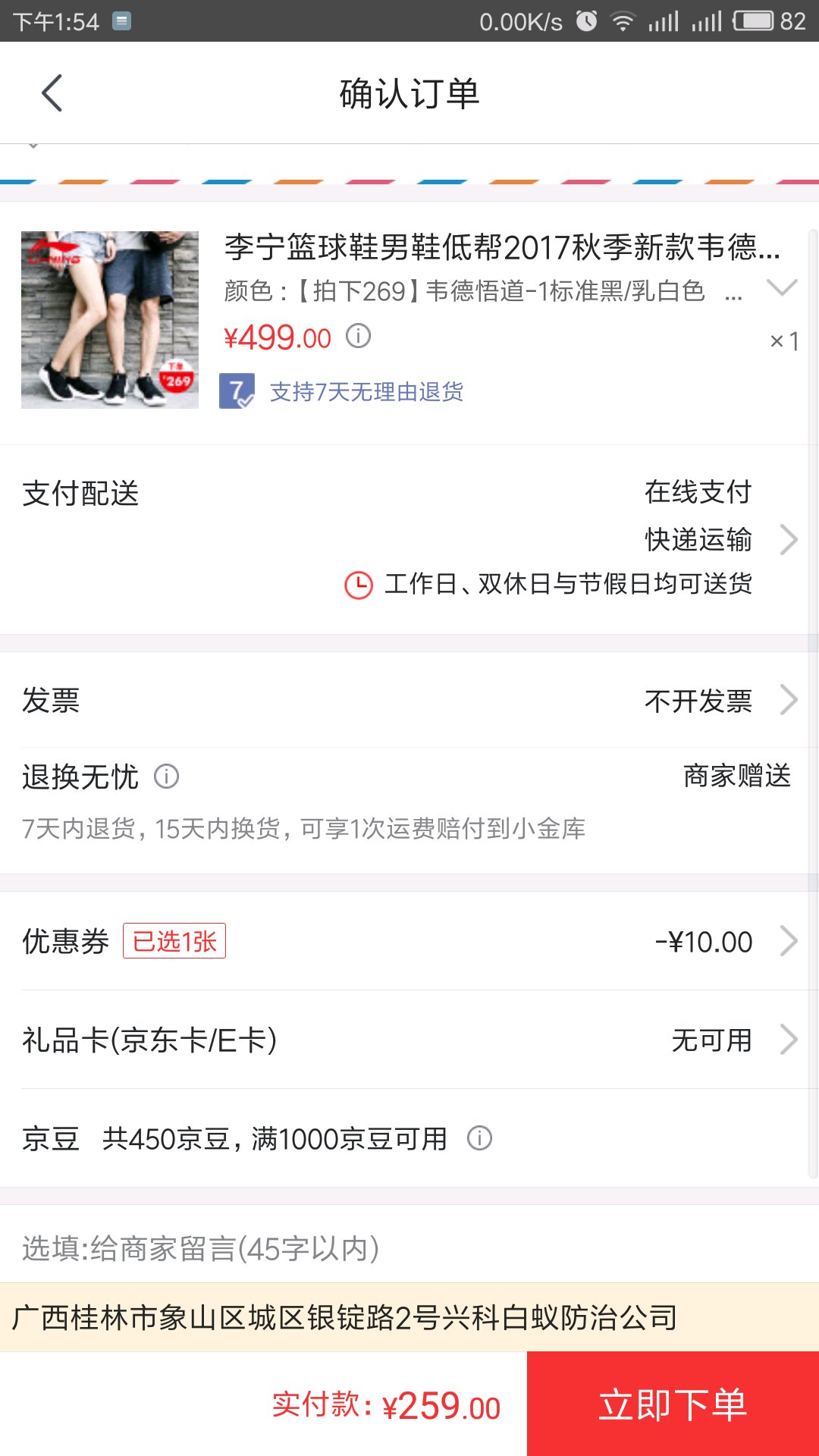Tap the 支持7天无理由退货 return policy link
The image size is (819, 1456).
click(366, 391)
